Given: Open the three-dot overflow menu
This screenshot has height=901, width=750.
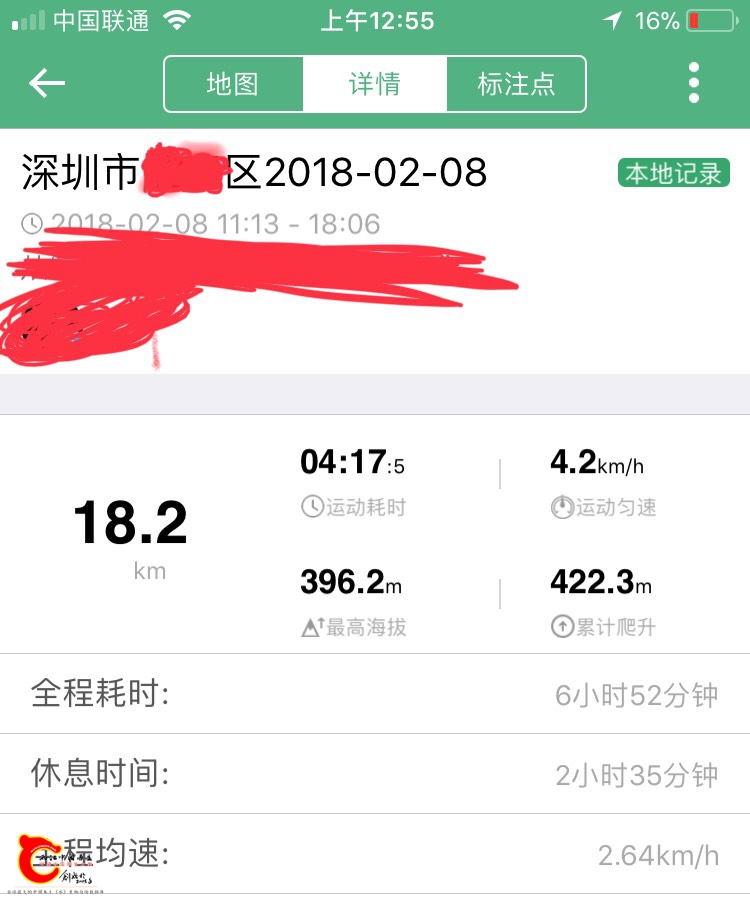Looking at the screenshot, I should point(693,84).
